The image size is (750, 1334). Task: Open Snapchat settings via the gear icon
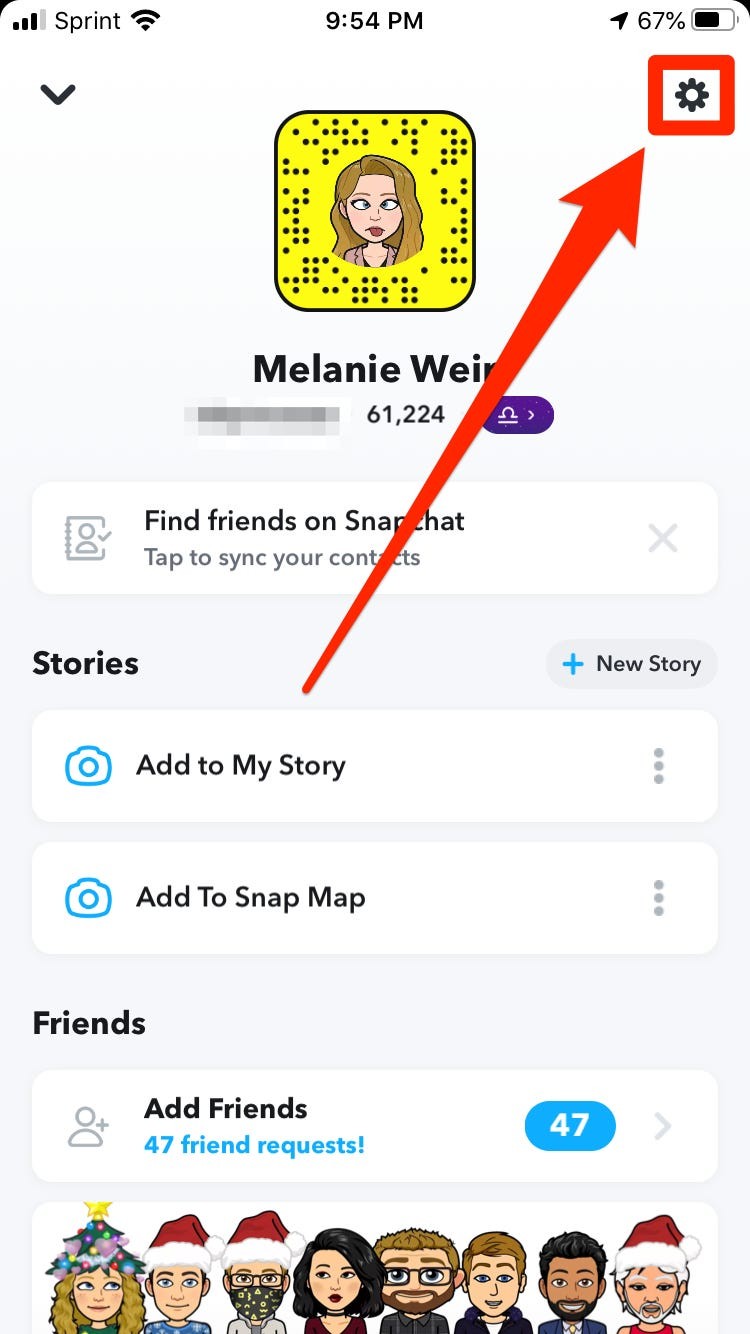pos(690,95)
